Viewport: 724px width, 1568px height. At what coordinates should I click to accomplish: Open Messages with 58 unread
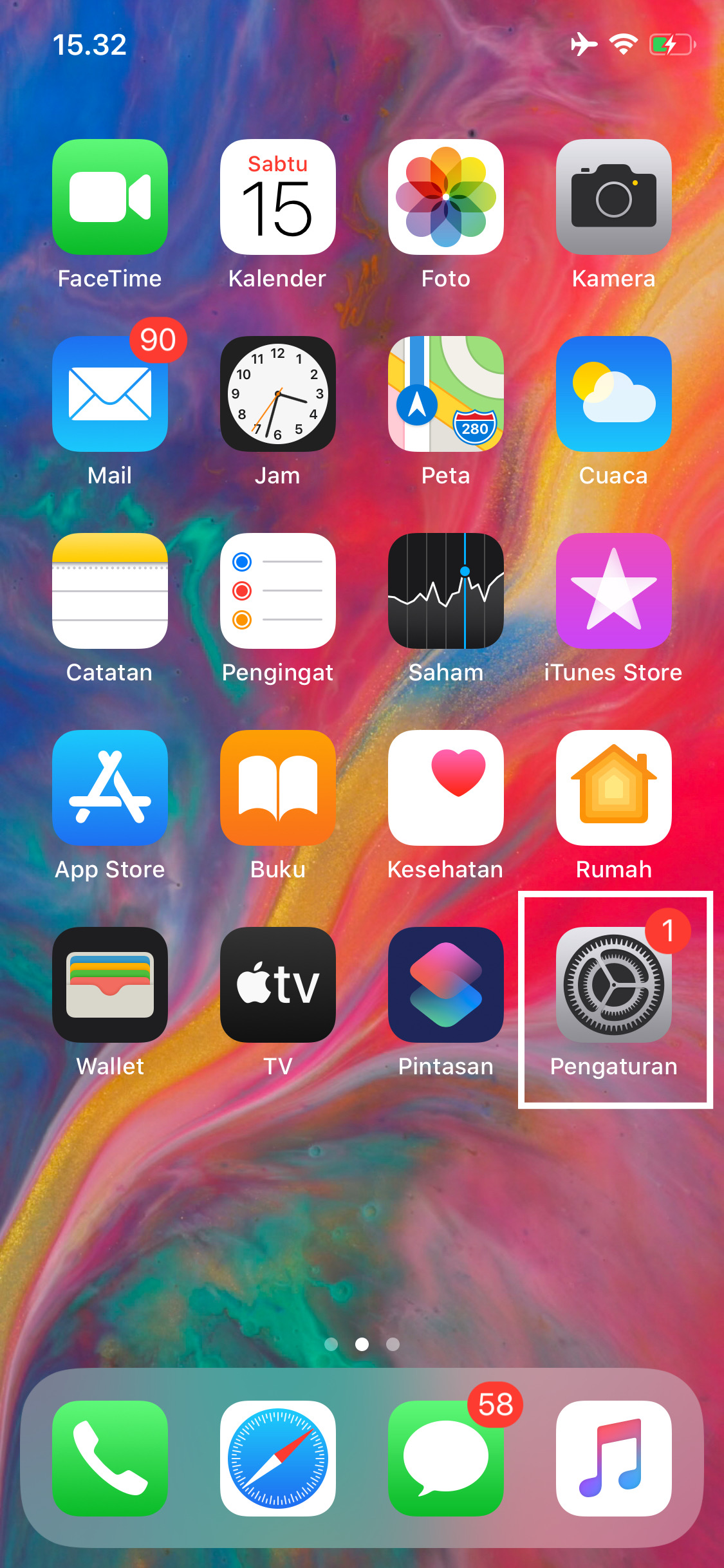tap(446, 1459)
